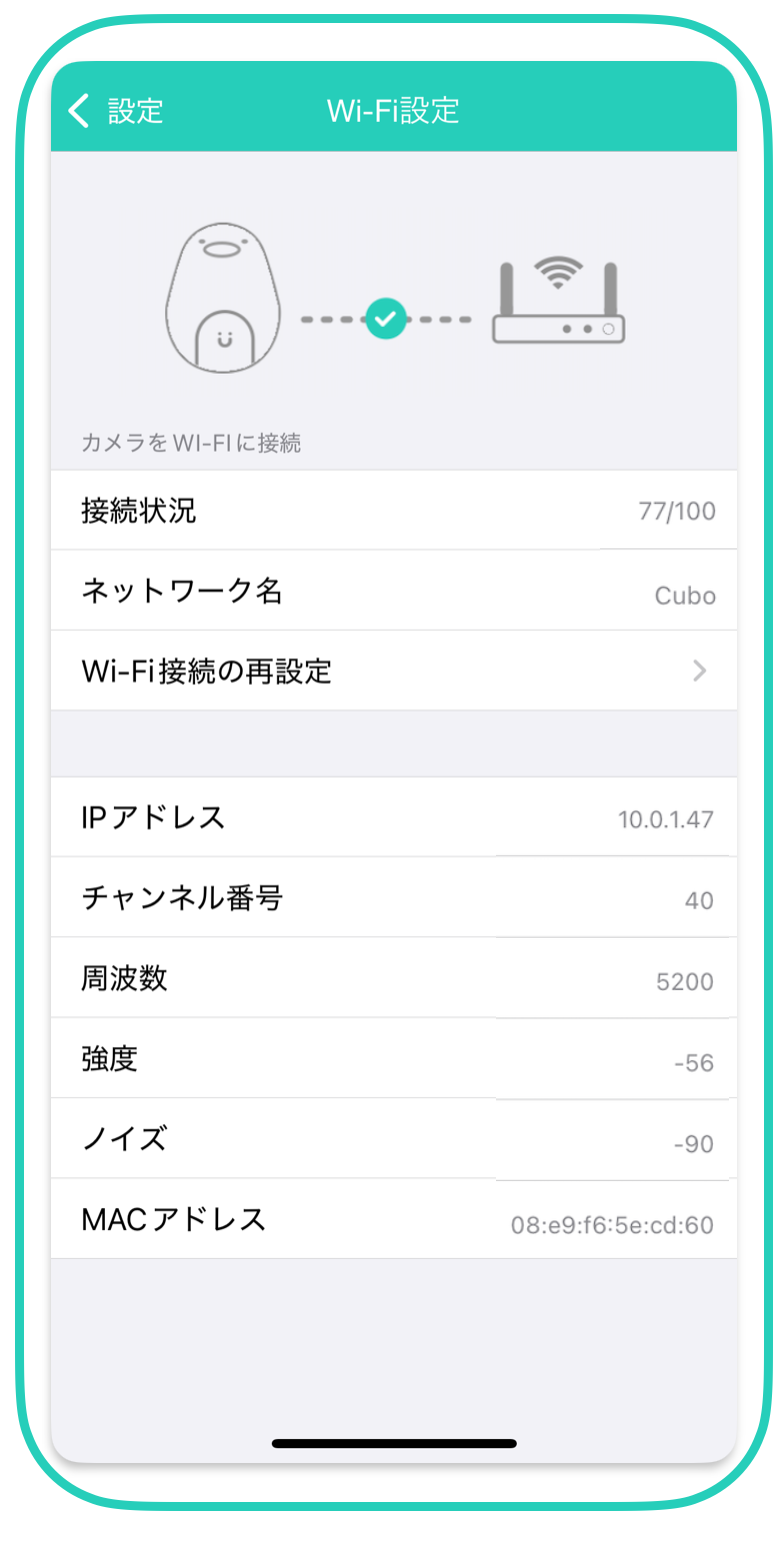This screenshot has width=777, height=1547.
Task: Tap the disclosure arrow on the re-setup row
Action: pyautogui.click(x=700, y=670)
